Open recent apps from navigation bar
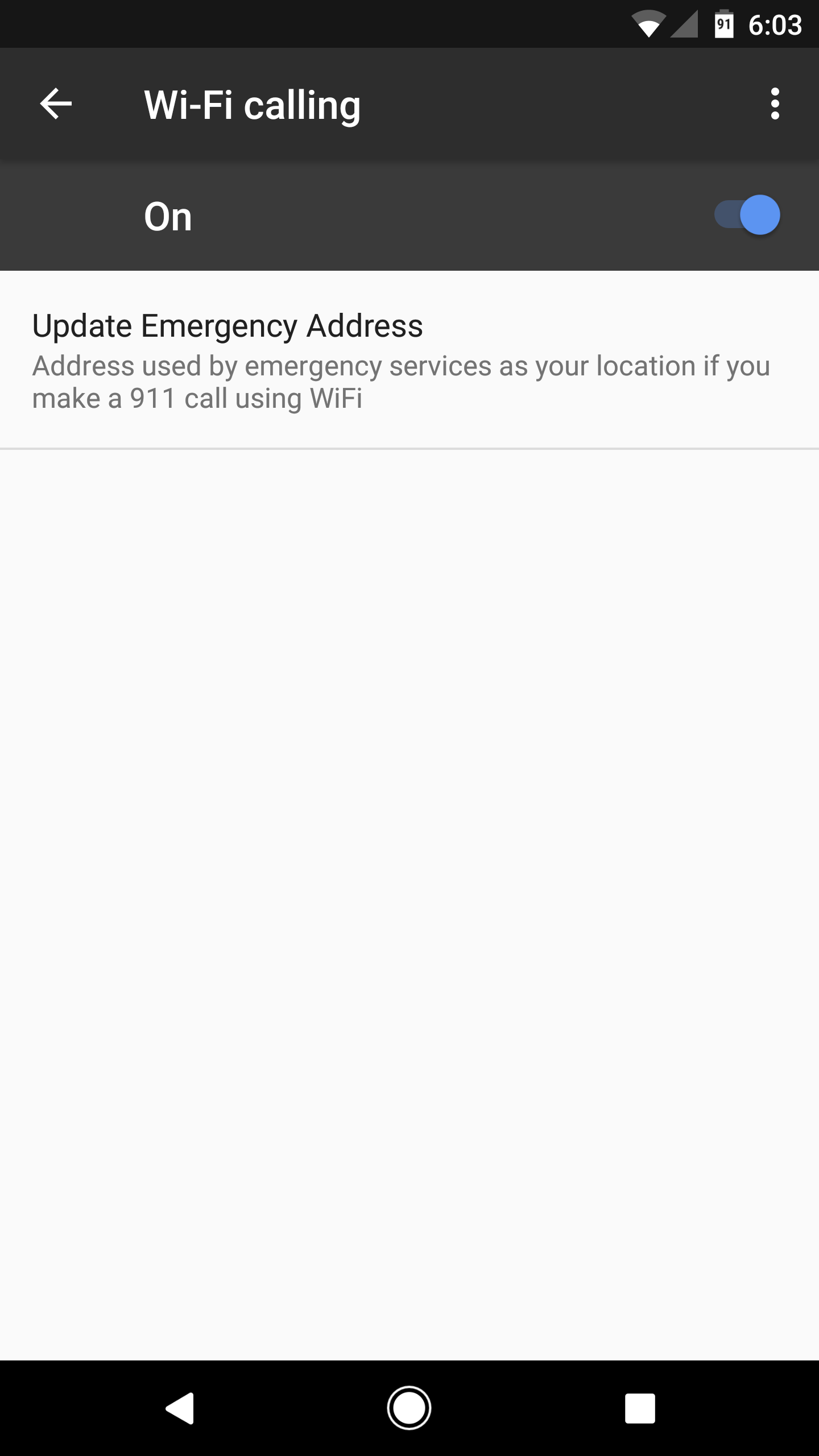 (640, 1408)
